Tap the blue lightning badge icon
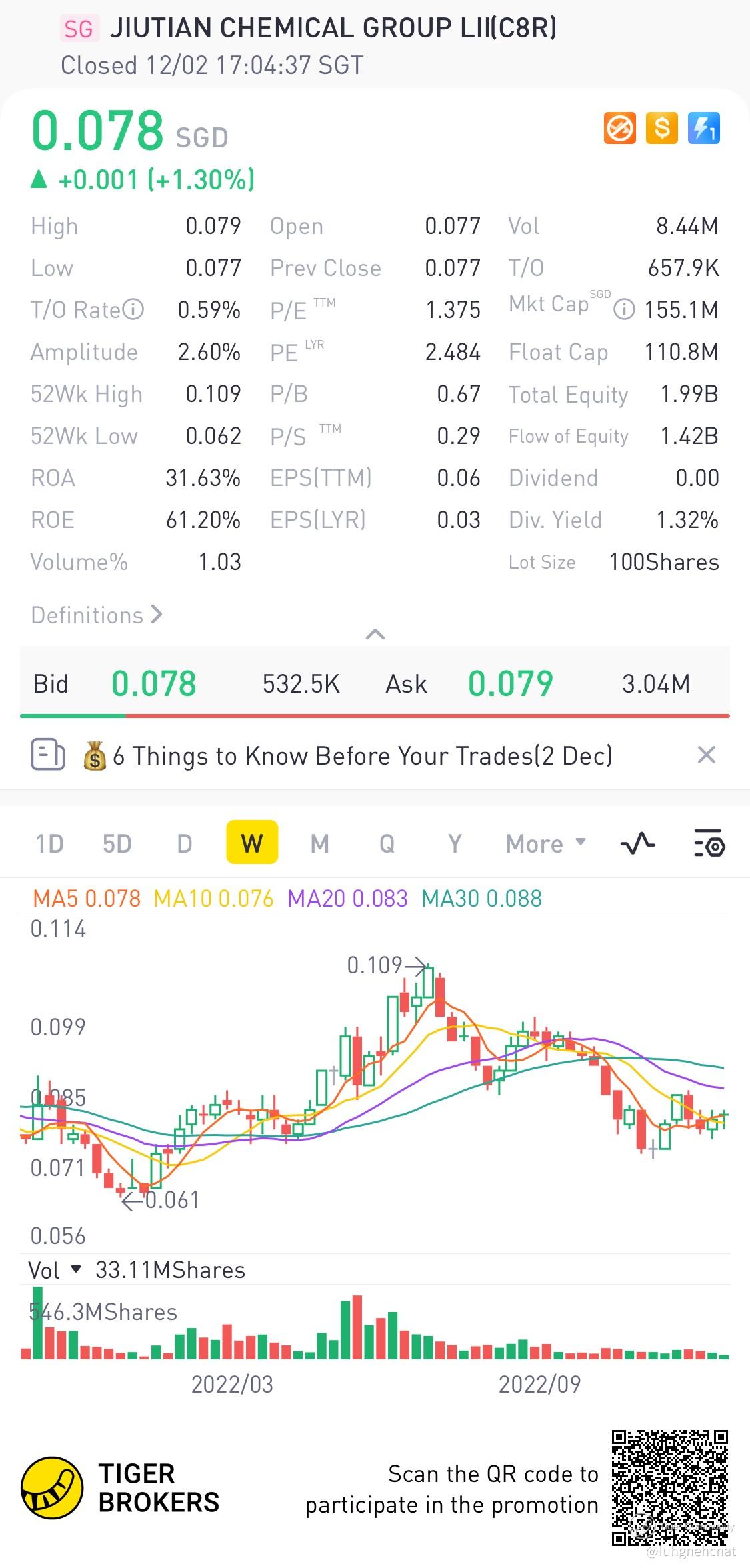750x1568 pixels. pos(704,128)
